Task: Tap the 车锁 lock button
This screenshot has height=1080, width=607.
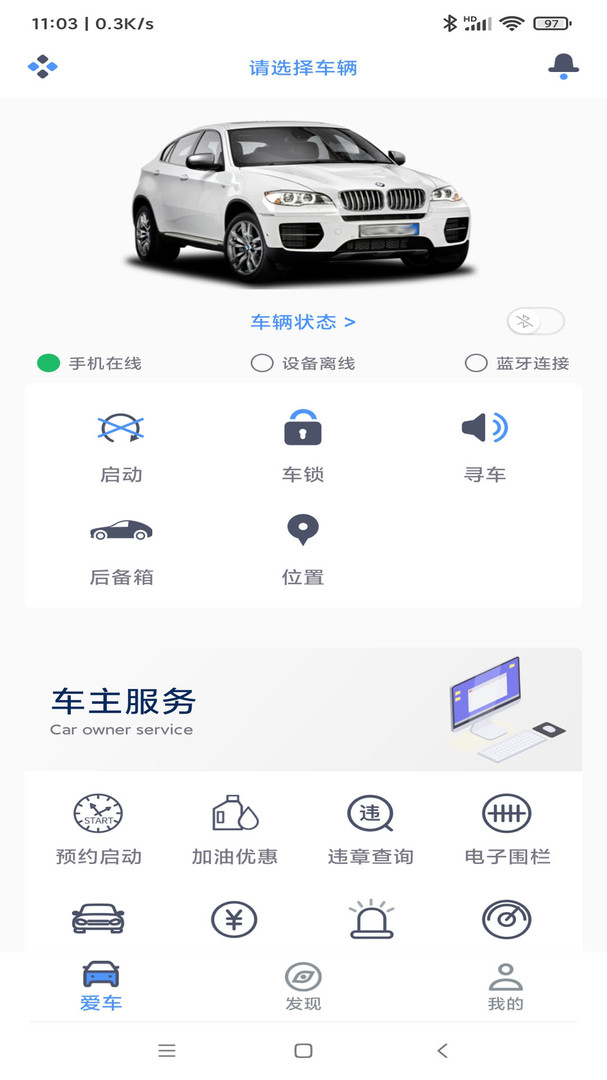Action: (x=303, y=446)
